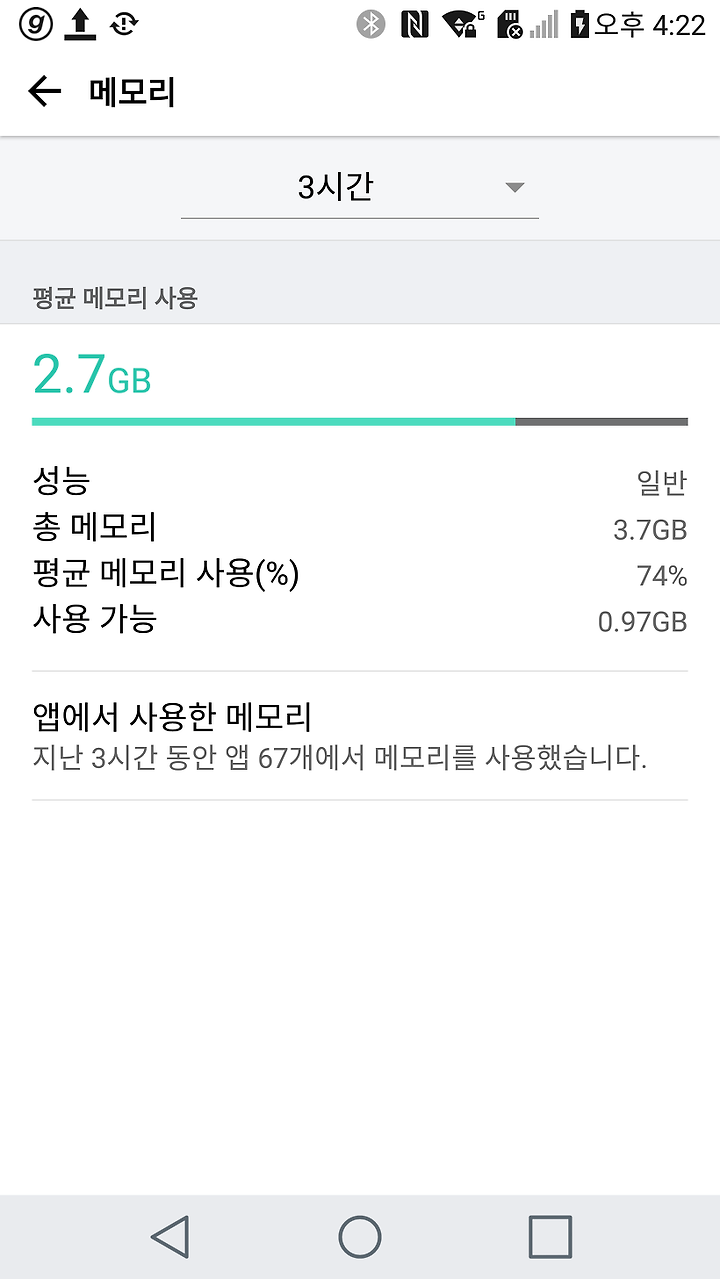Open the recent apps overview
This screenshot has height=1279, width=720.
550,1237
